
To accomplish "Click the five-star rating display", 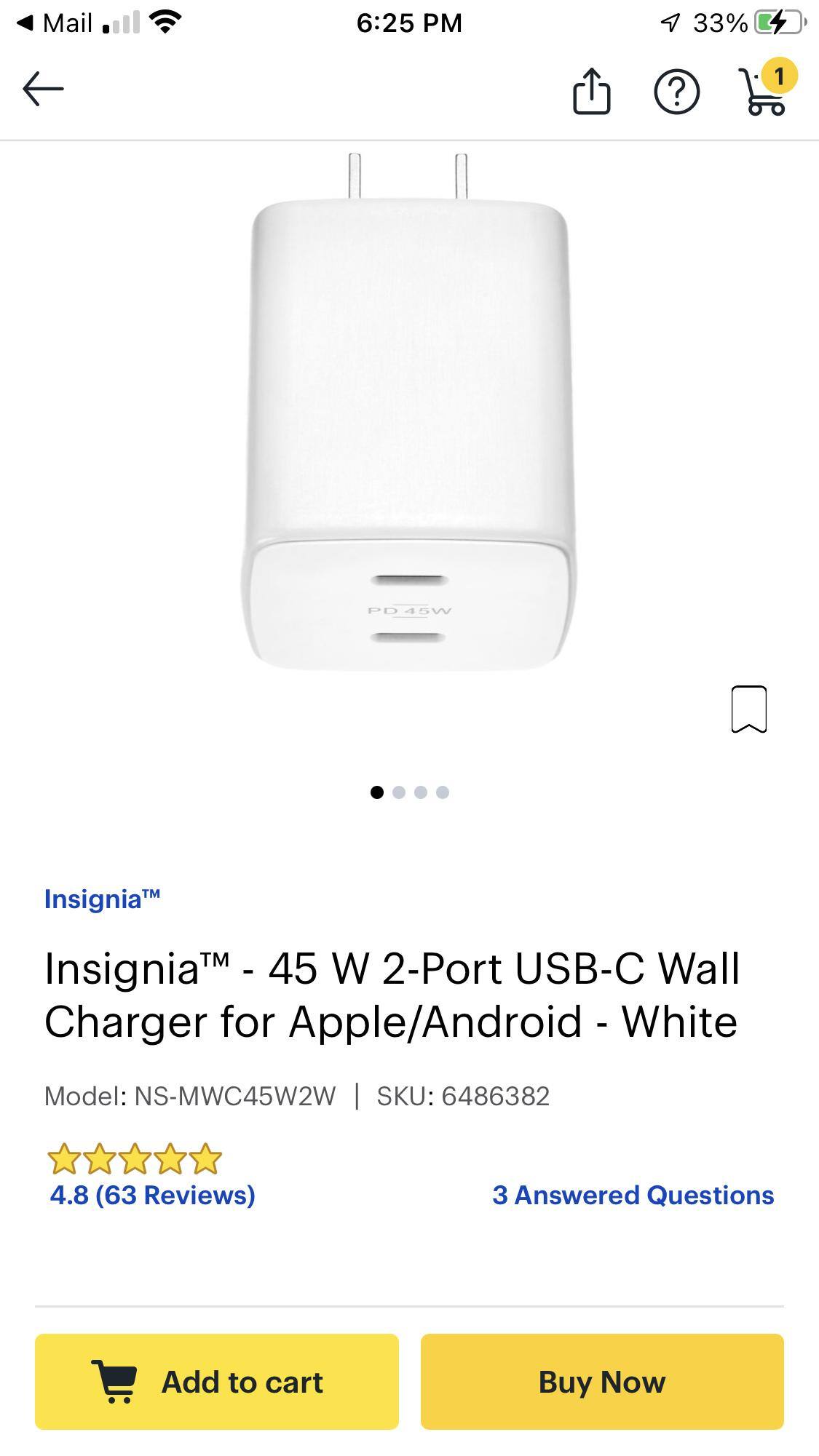I will pyautogui.click(x=134, y=1159).
